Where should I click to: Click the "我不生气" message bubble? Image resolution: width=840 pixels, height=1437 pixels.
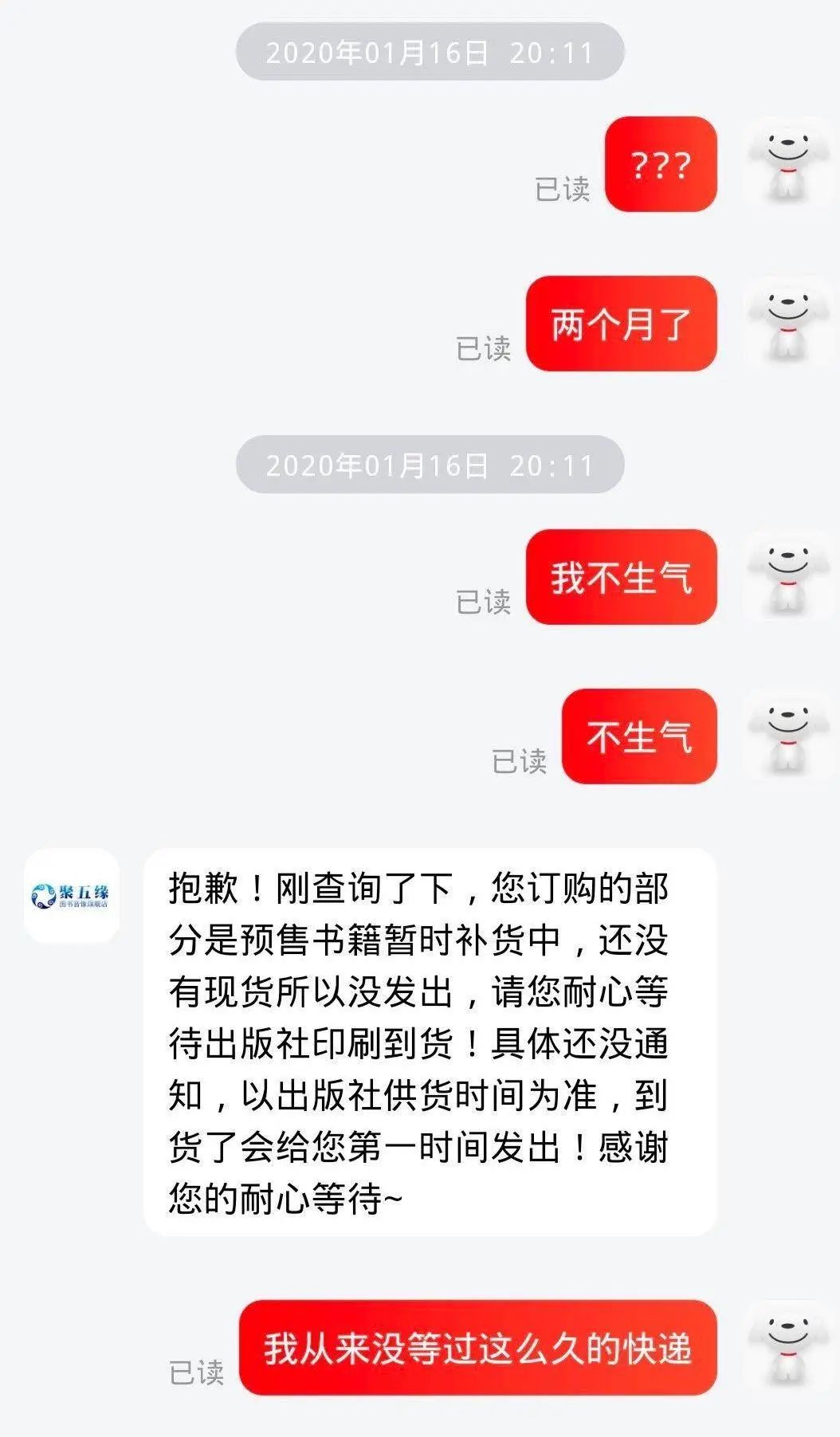[620, 576]
